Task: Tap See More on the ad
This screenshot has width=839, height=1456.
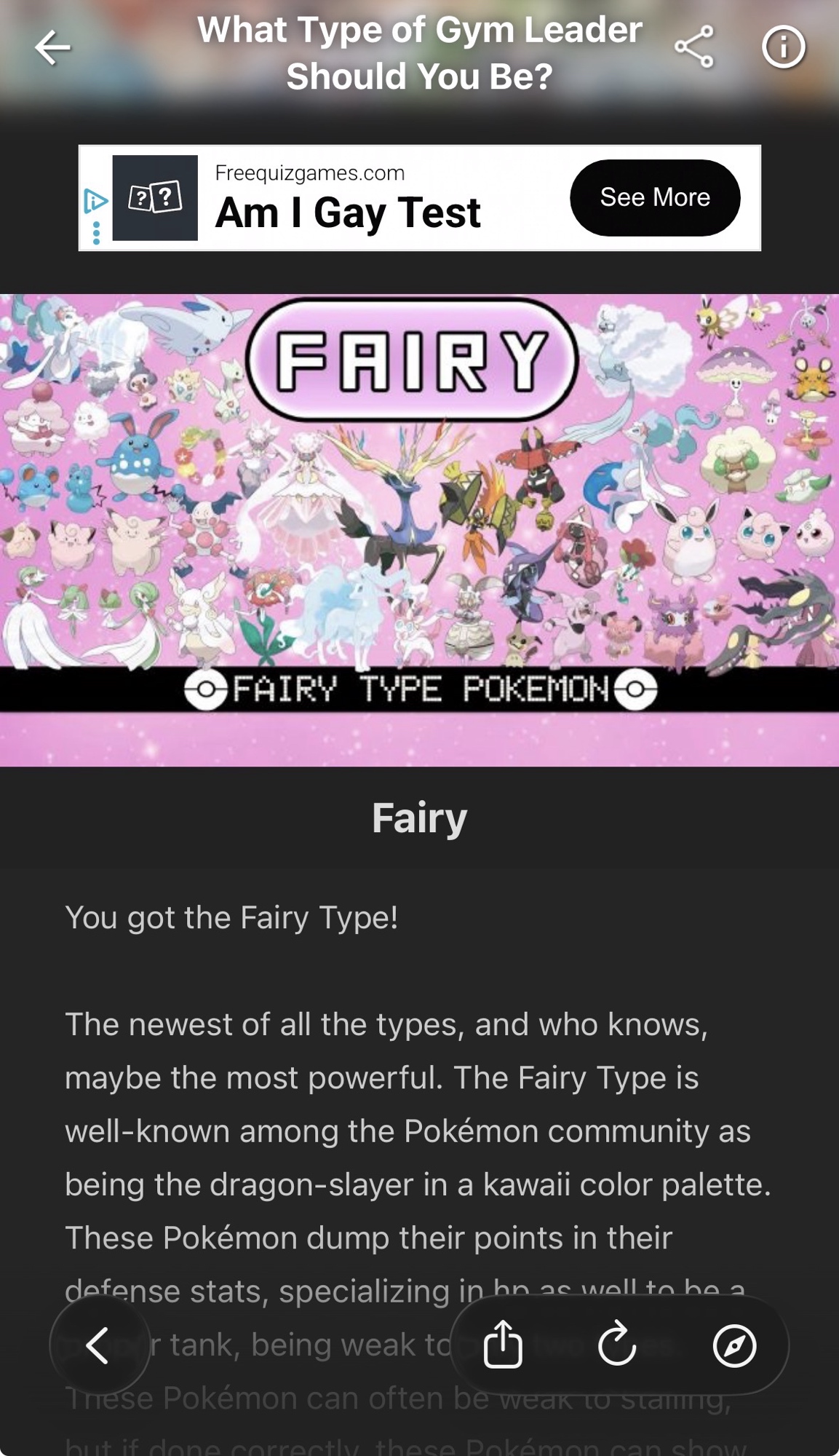Action: 654,198
